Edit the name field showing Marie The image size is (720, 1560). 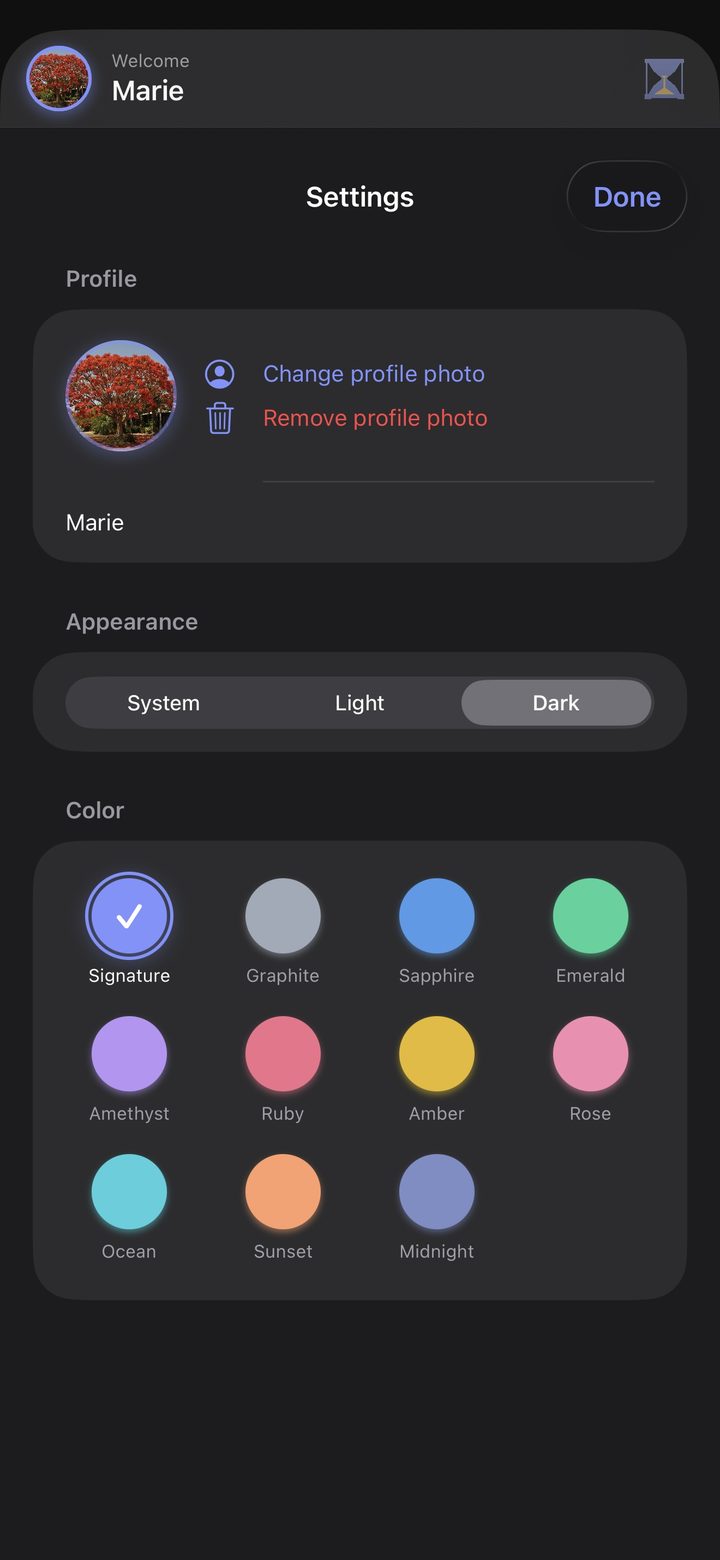(x=360, y=522)
